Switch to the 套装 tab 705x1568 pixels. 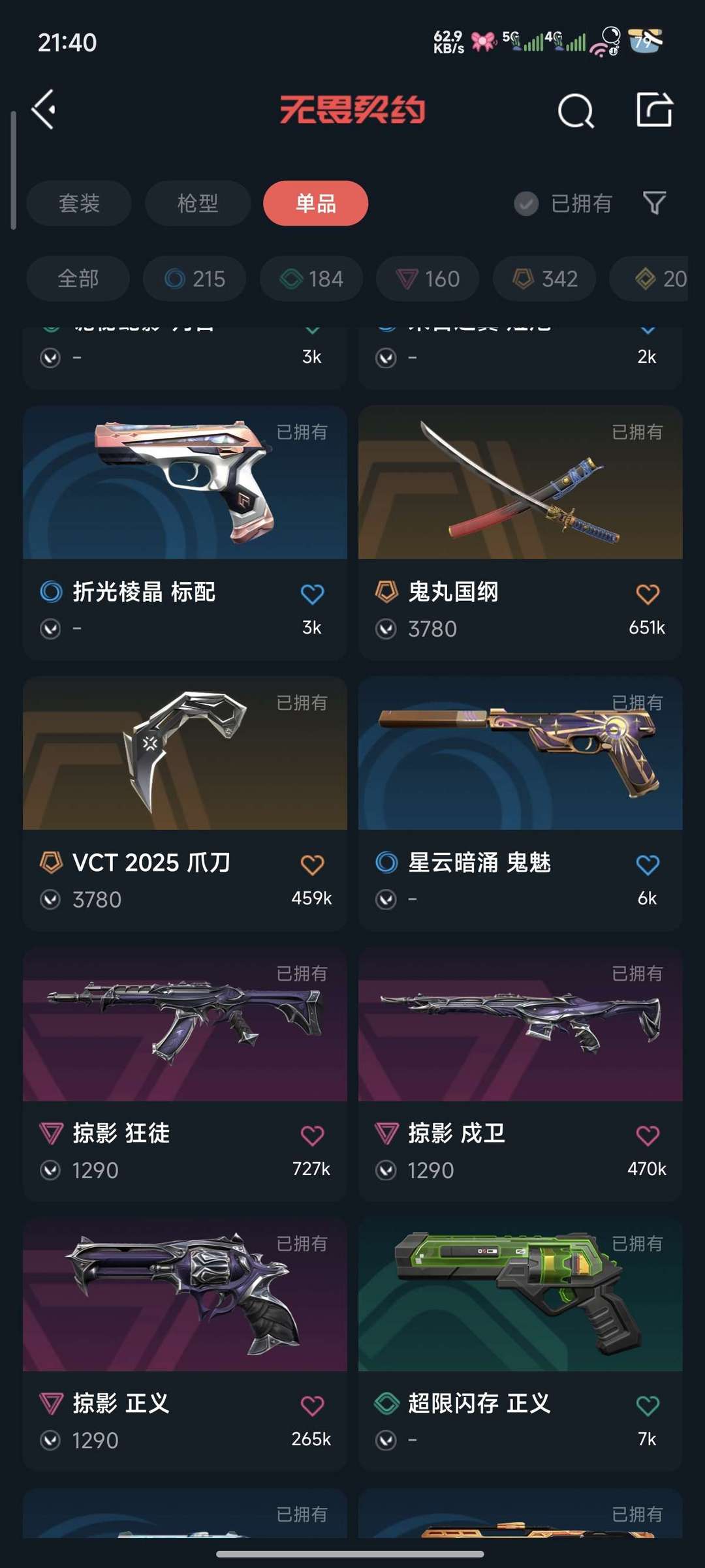coord(79,203)
